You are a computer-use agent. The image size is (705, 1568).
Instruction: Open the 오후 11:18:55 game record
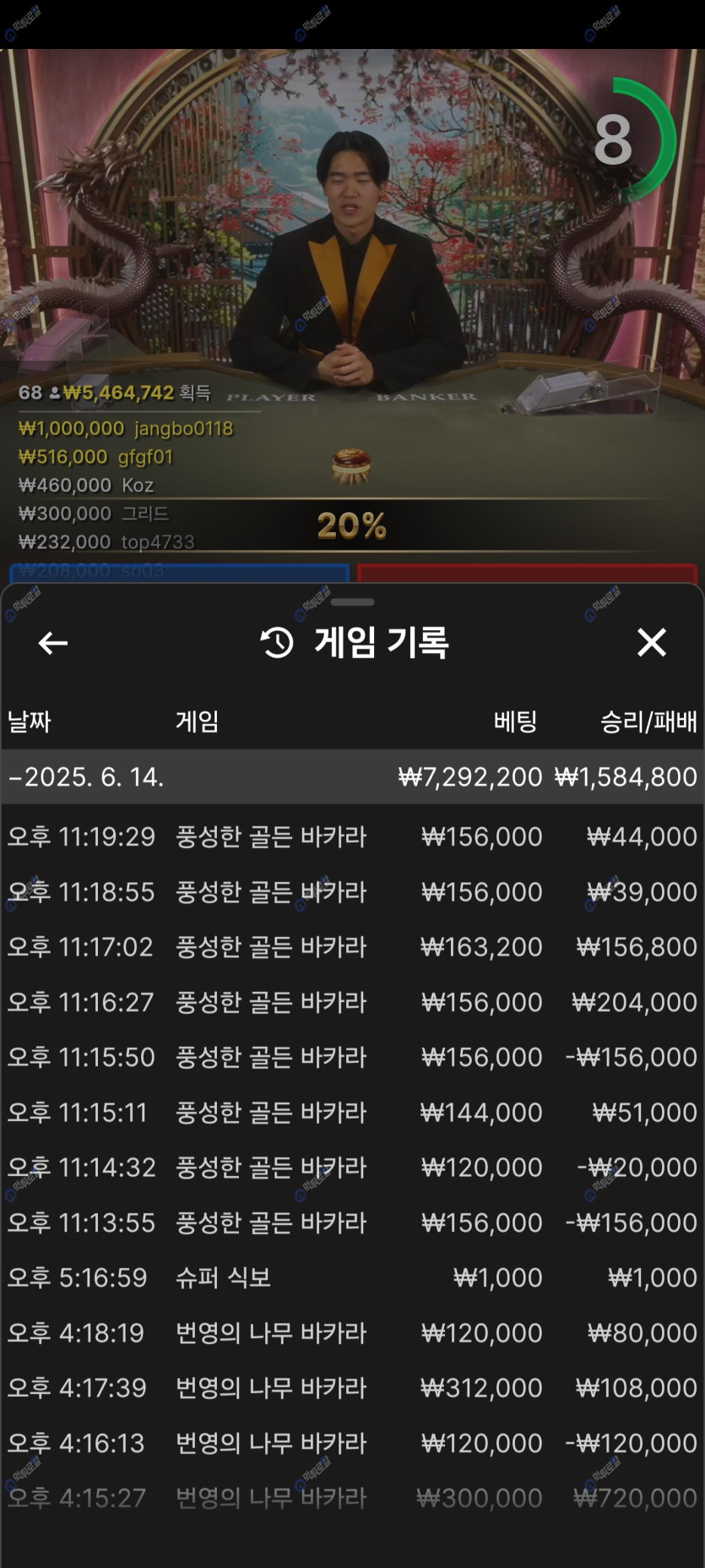(x=352, y=891)
